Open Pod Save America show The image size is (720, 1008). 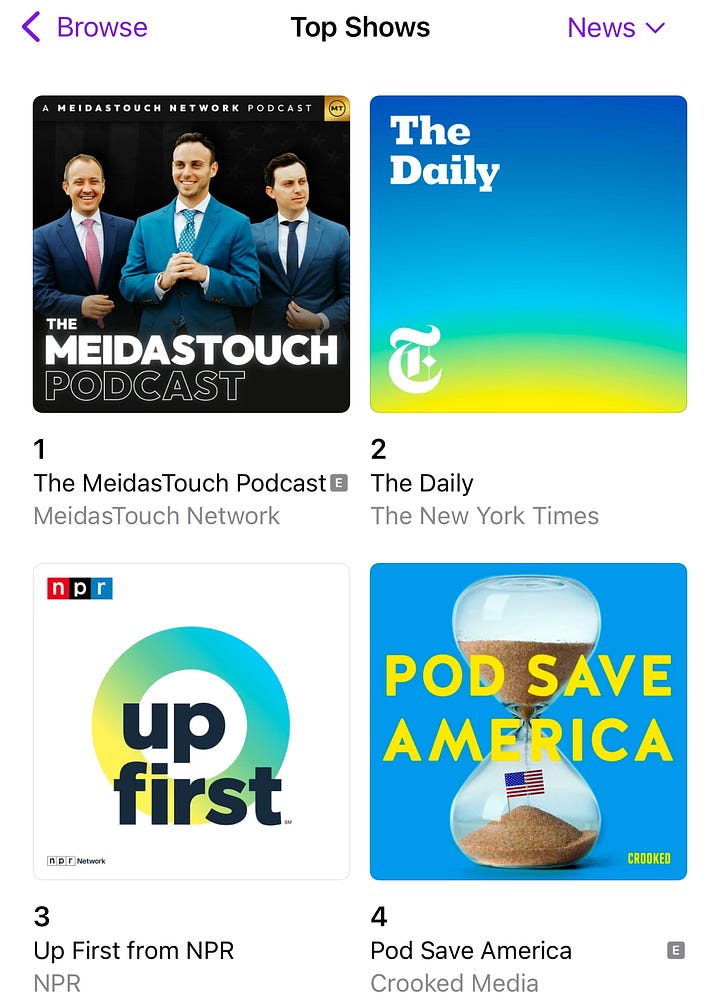pyautogui.click(x=528, y=721)
